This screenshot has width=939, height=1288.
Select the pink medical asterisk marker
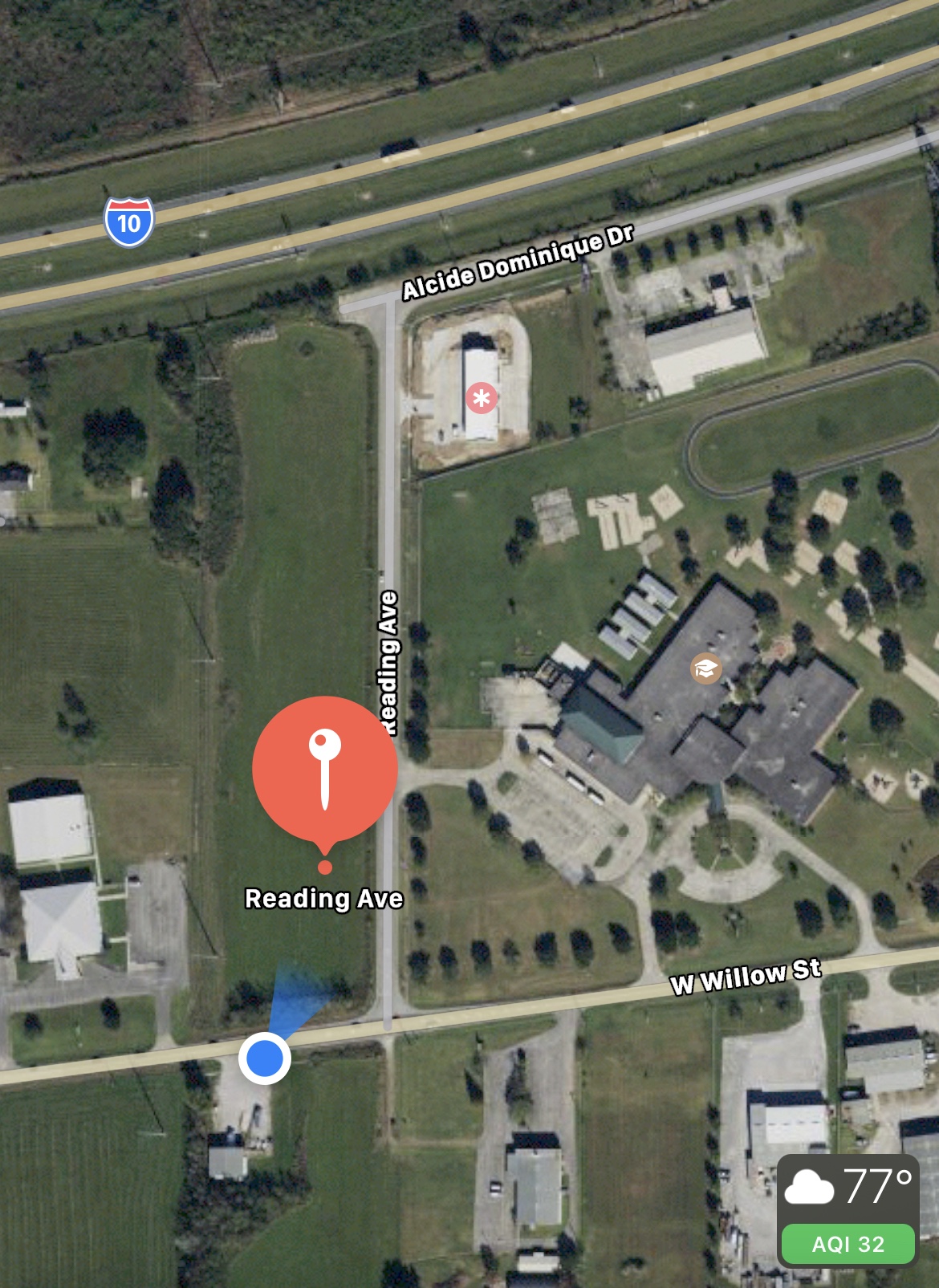[x=482, y=397]
